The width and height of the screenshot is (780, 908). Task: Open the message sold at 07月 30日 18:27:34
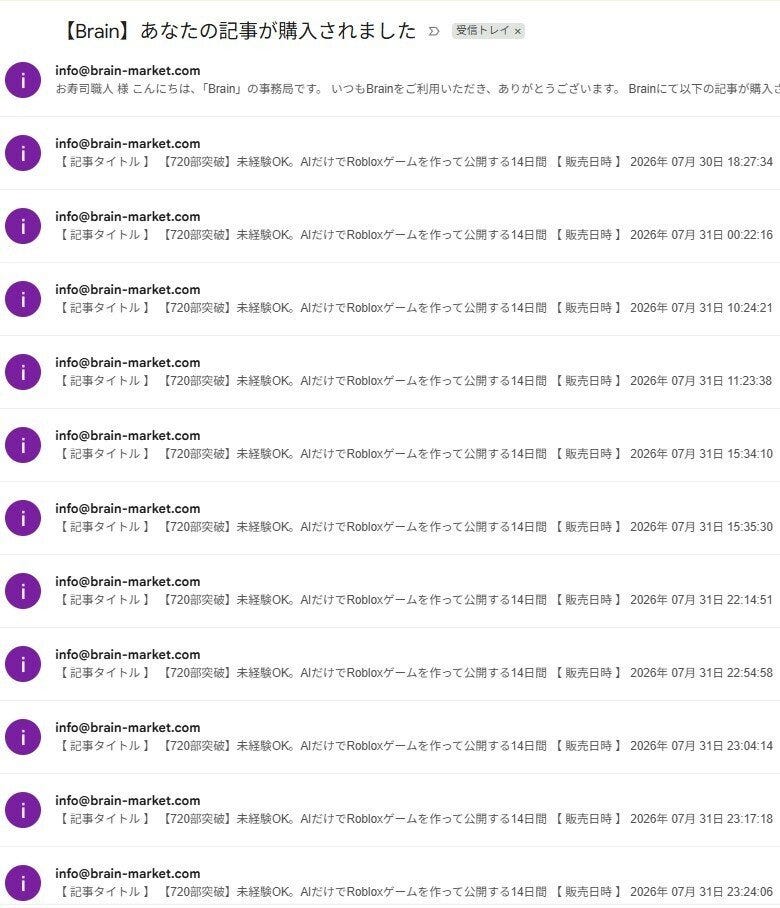[390, 153]
